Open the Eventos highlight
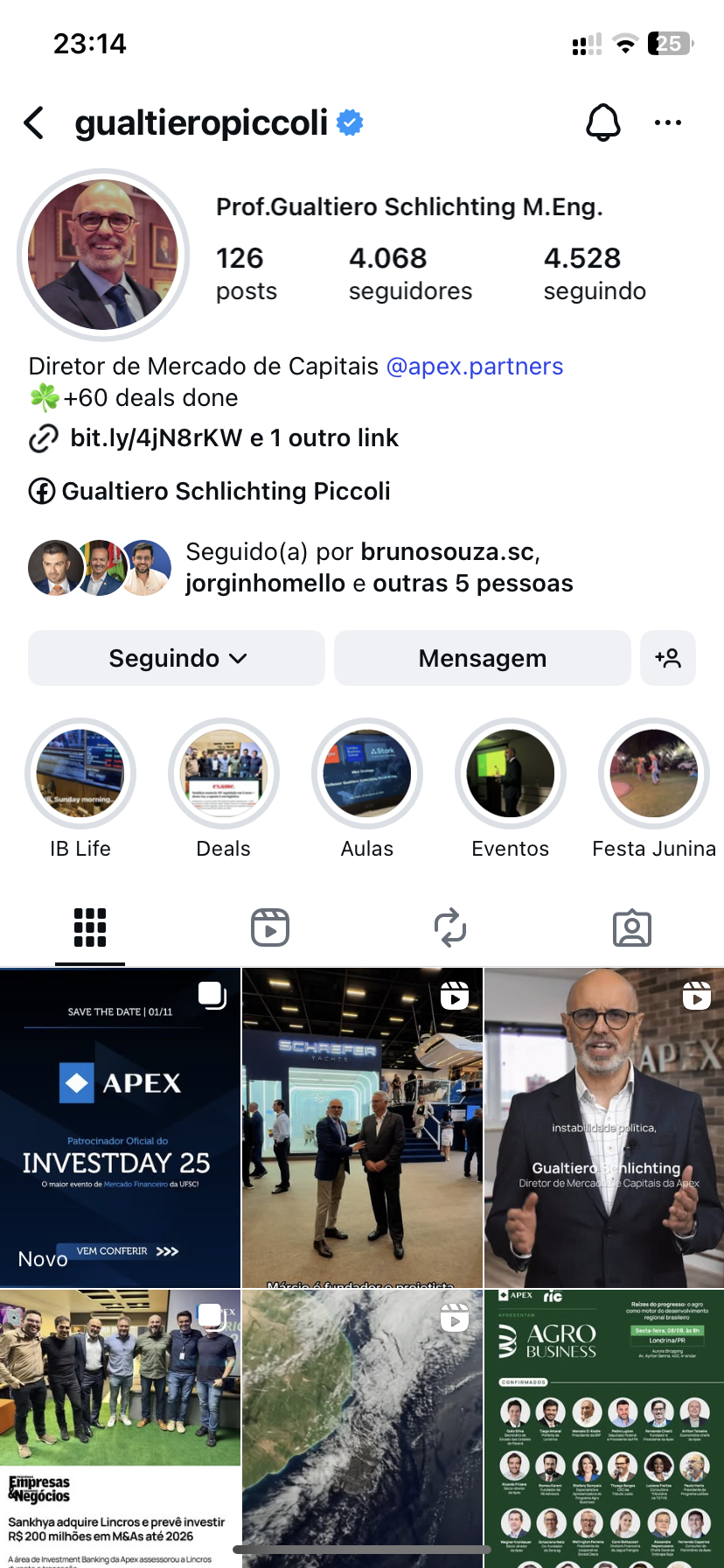This screenshot has width=724, height=1568. [511, 774]
